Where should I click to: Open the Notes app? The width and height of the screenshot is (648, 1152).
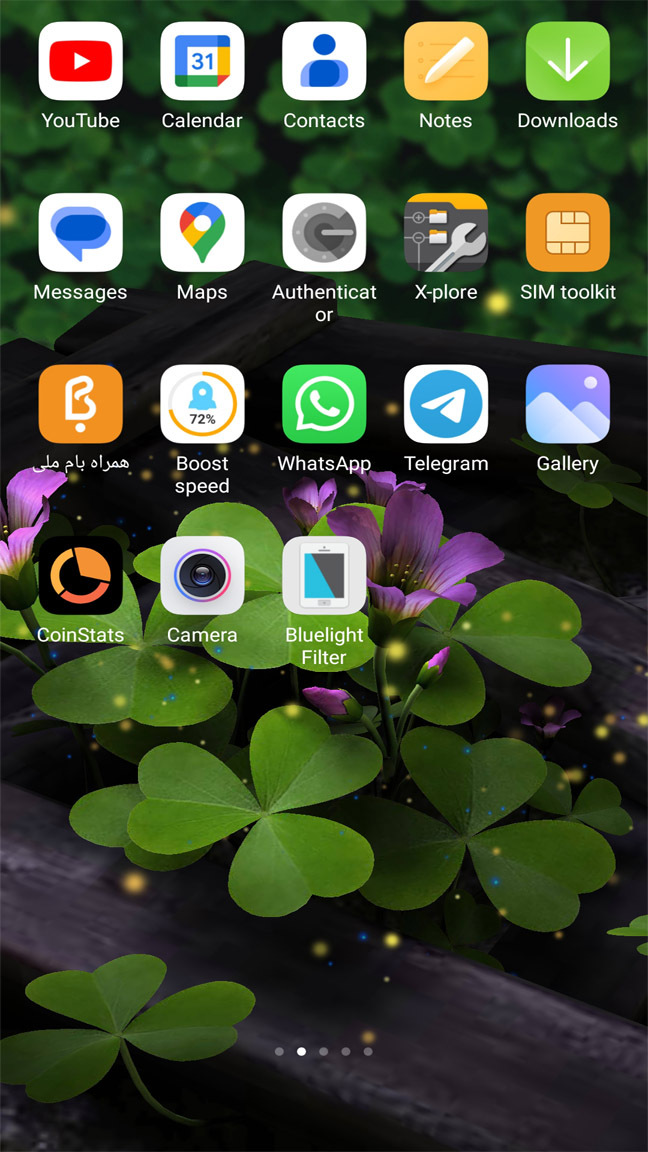(x=446, y=62)
